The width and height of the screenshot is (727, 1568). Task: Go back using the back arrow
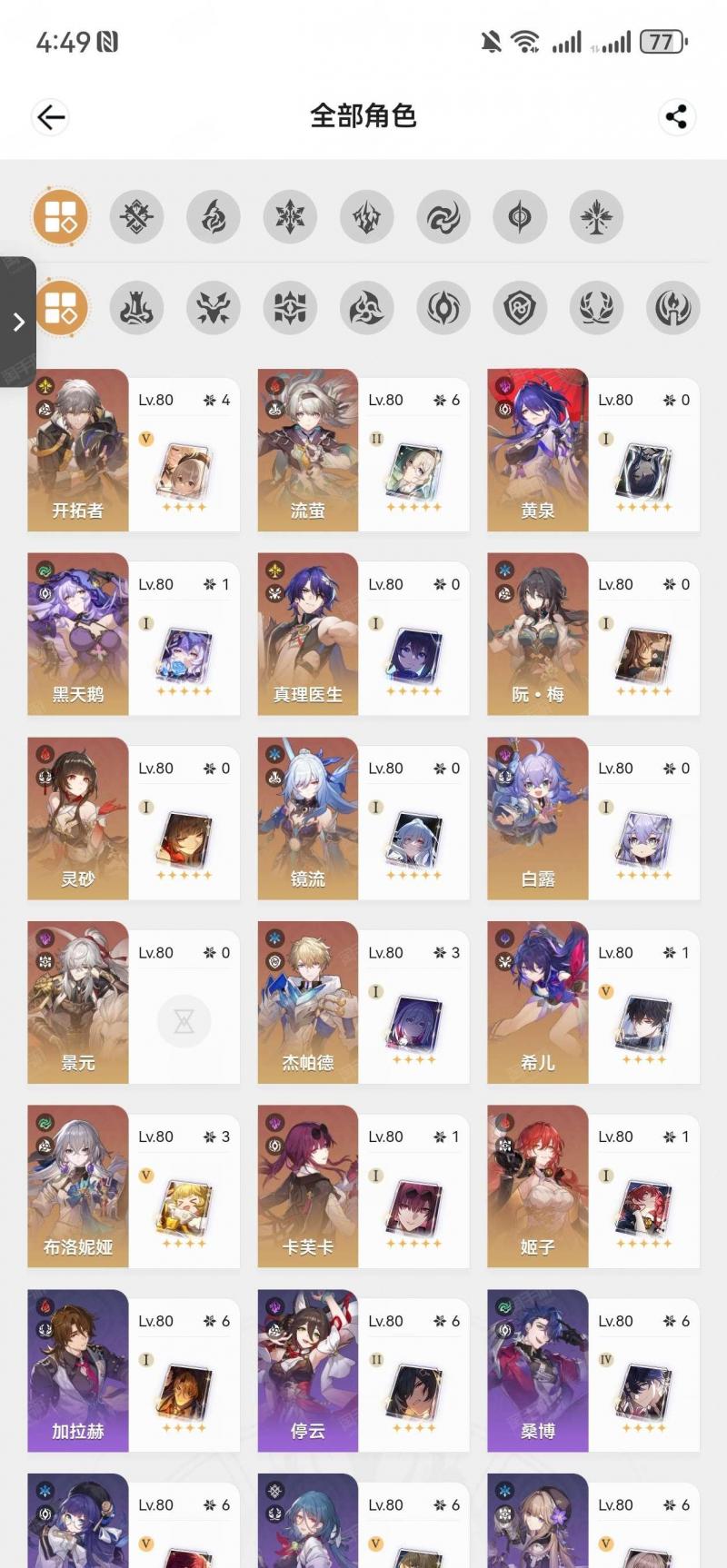point(51,117)
